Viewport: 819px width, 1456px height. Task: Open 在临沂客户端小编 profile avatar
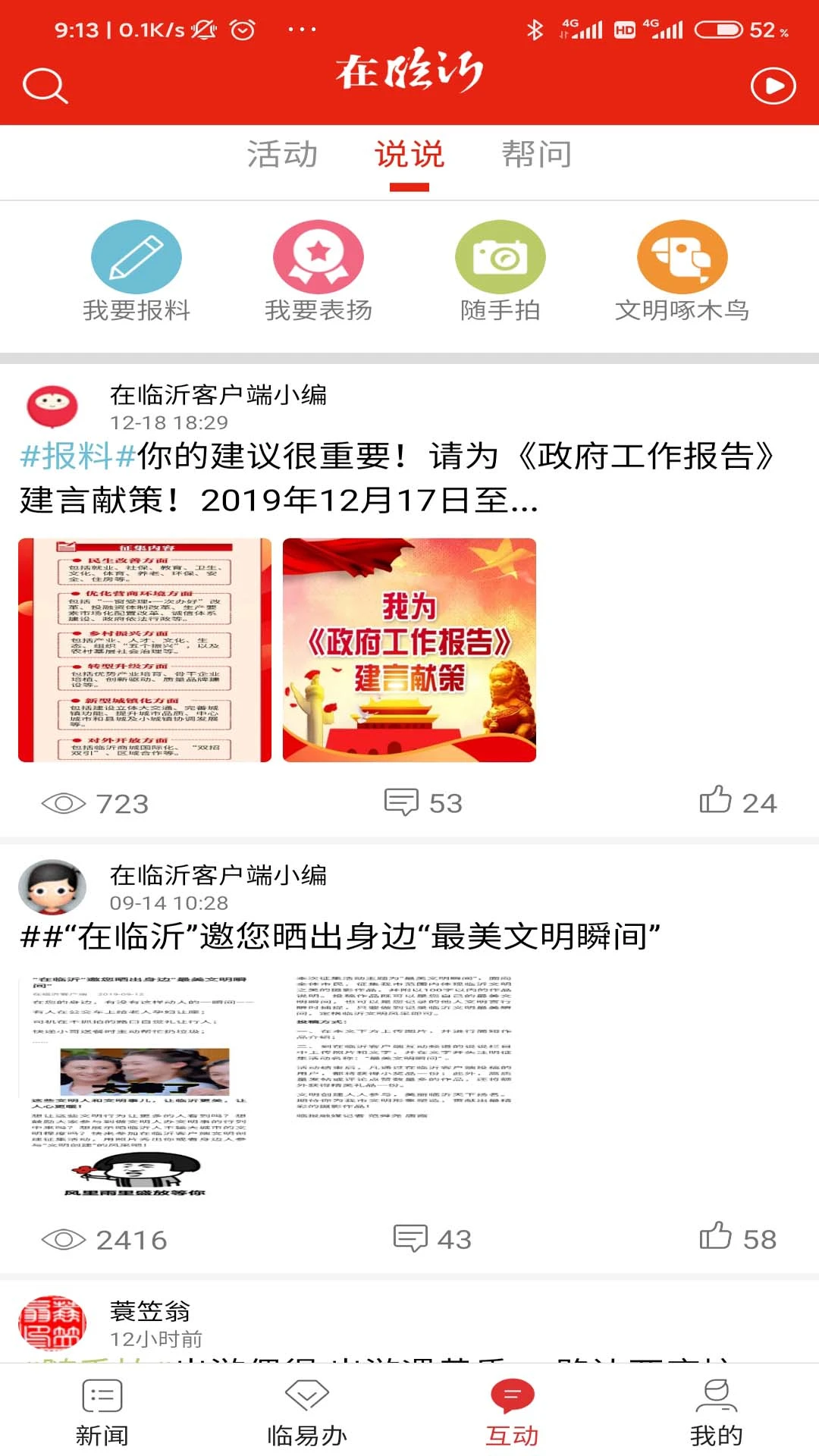coord(55,406)
